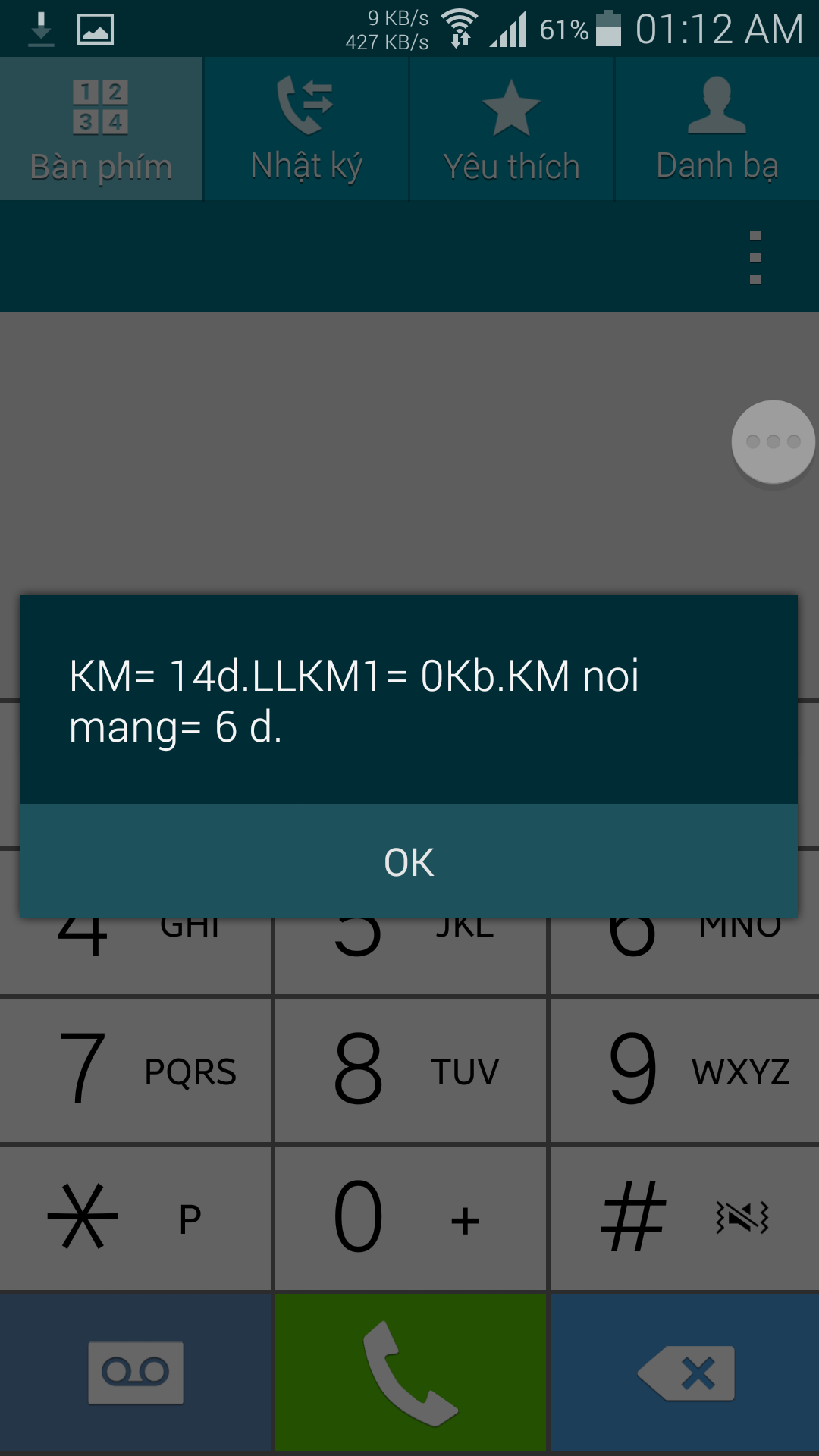This screenshot has width=819, height=1456.
Task: Tap the star key
Action: coord(135,1218)
